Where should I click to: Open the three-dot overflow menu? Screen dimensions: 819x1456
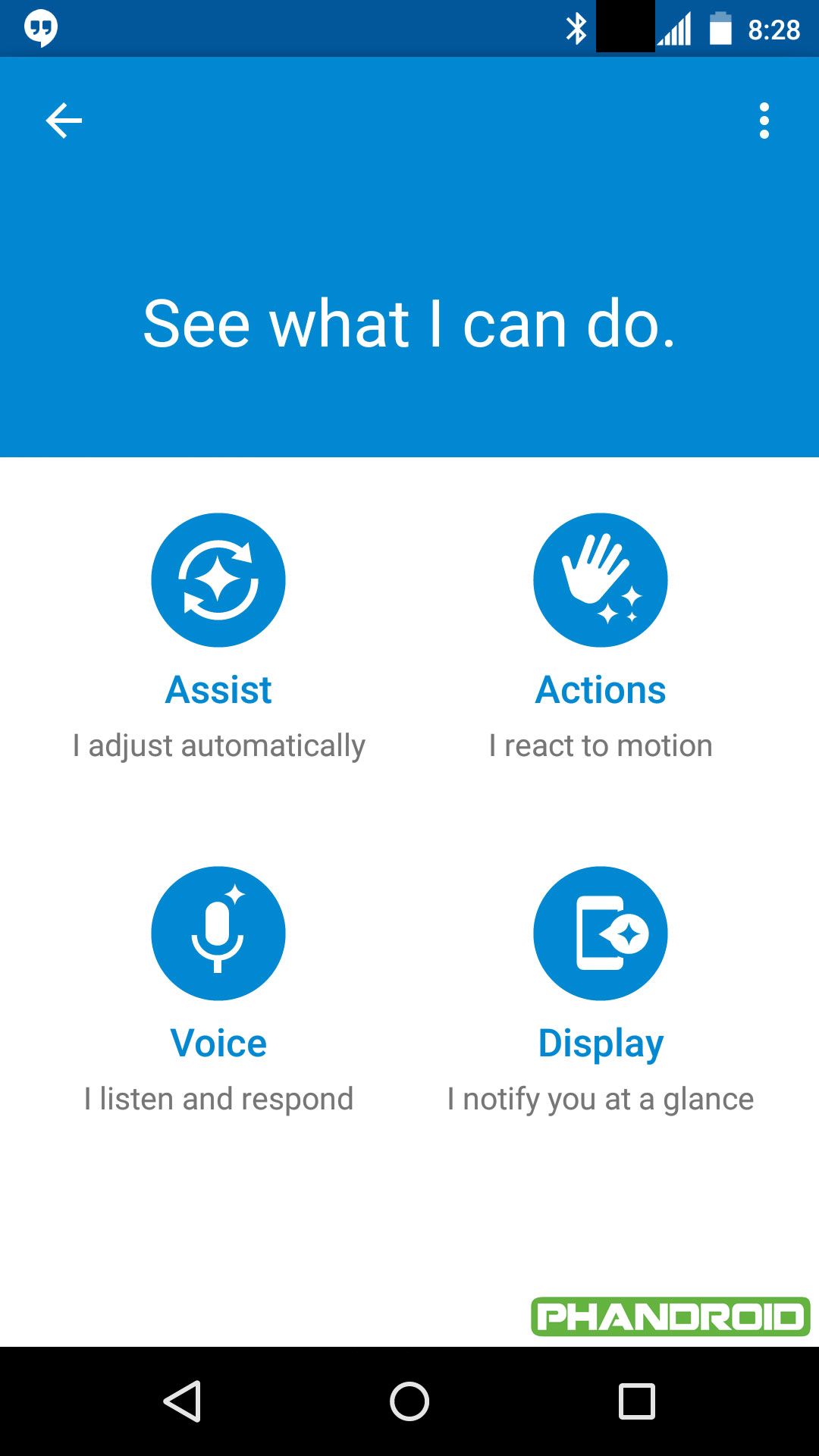[x=764, y=121]
